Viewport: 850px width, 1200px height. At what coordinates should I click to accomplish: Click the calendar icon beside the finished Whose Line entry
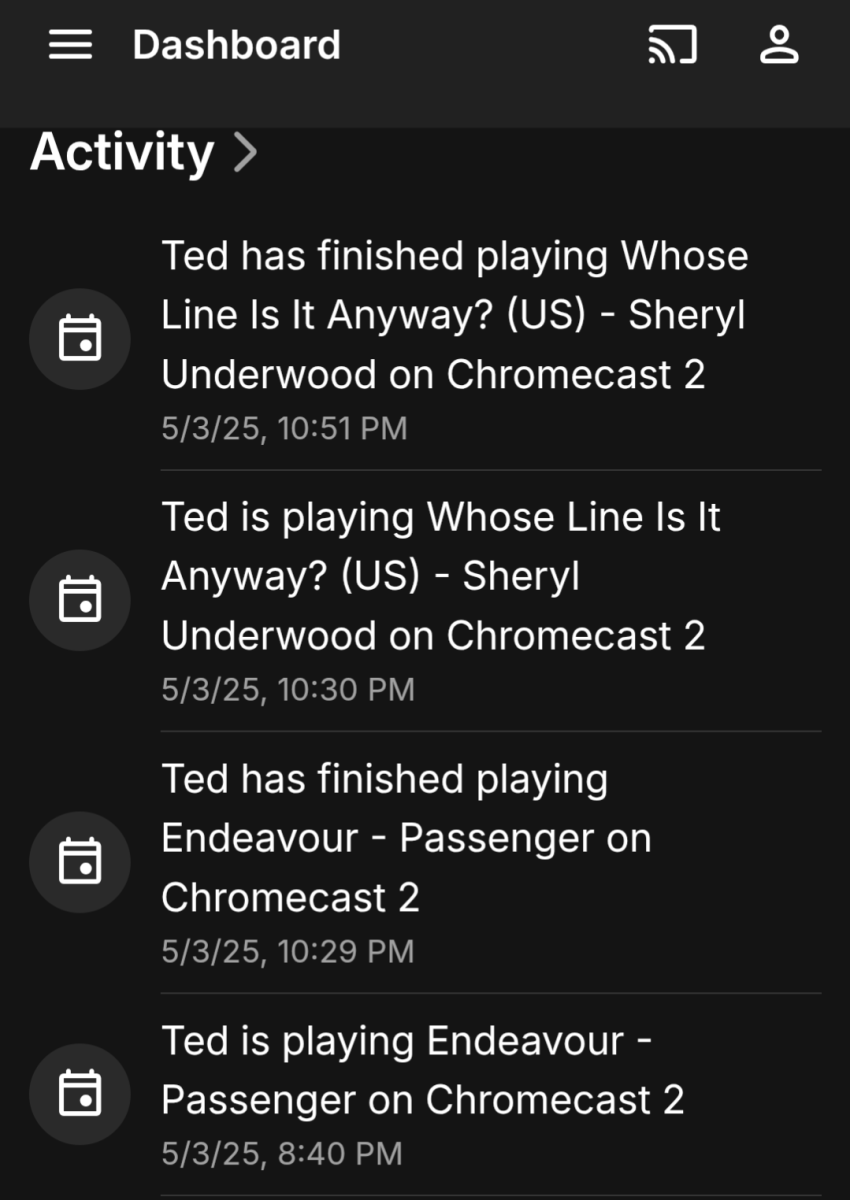click(x=80, y=339)
